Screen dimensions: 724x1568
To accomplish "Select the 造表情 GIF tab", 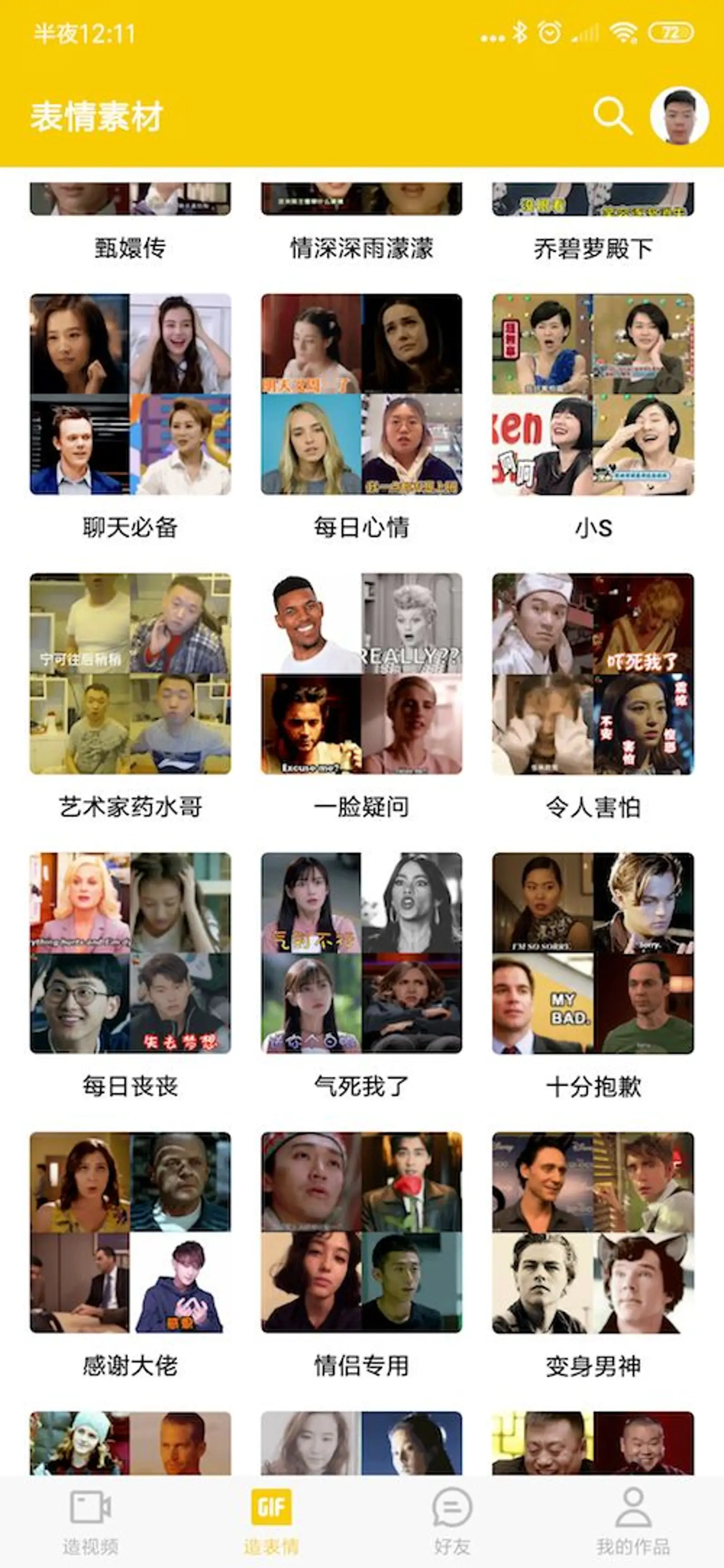I will point(271,1519).
